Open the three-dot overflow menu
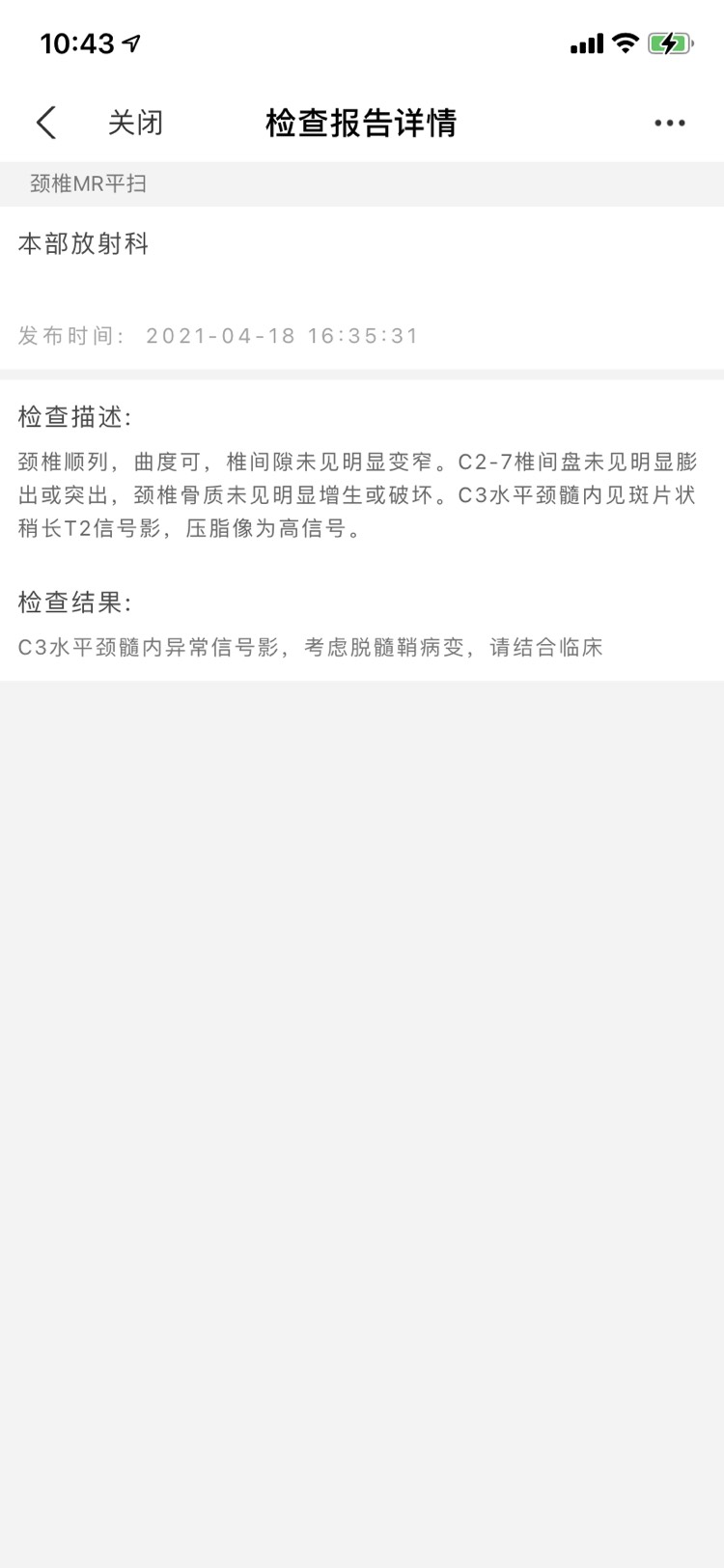The width and height of the screenshot is (724, 1568). 669,123
